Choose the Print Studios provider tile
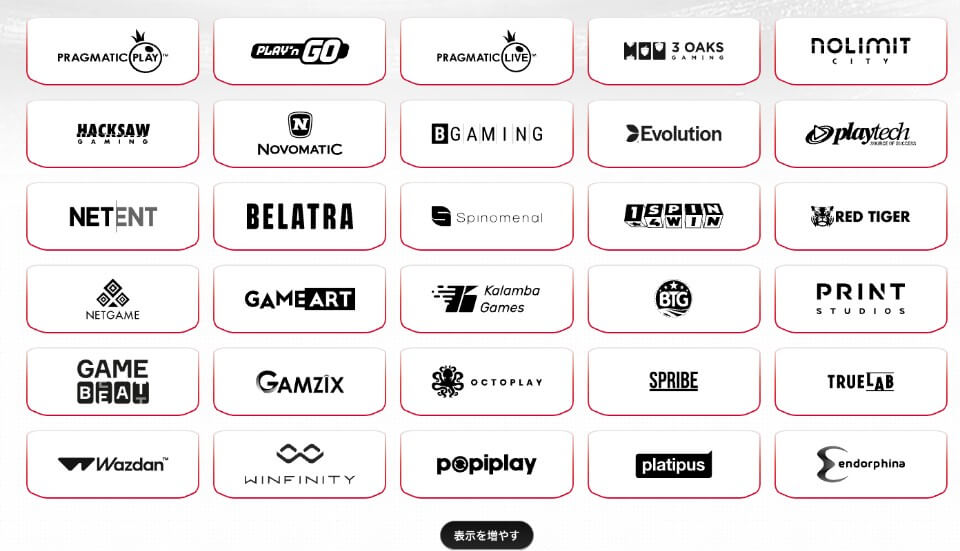The width and height of the screenshot is (960, 551). pos(860,299)
